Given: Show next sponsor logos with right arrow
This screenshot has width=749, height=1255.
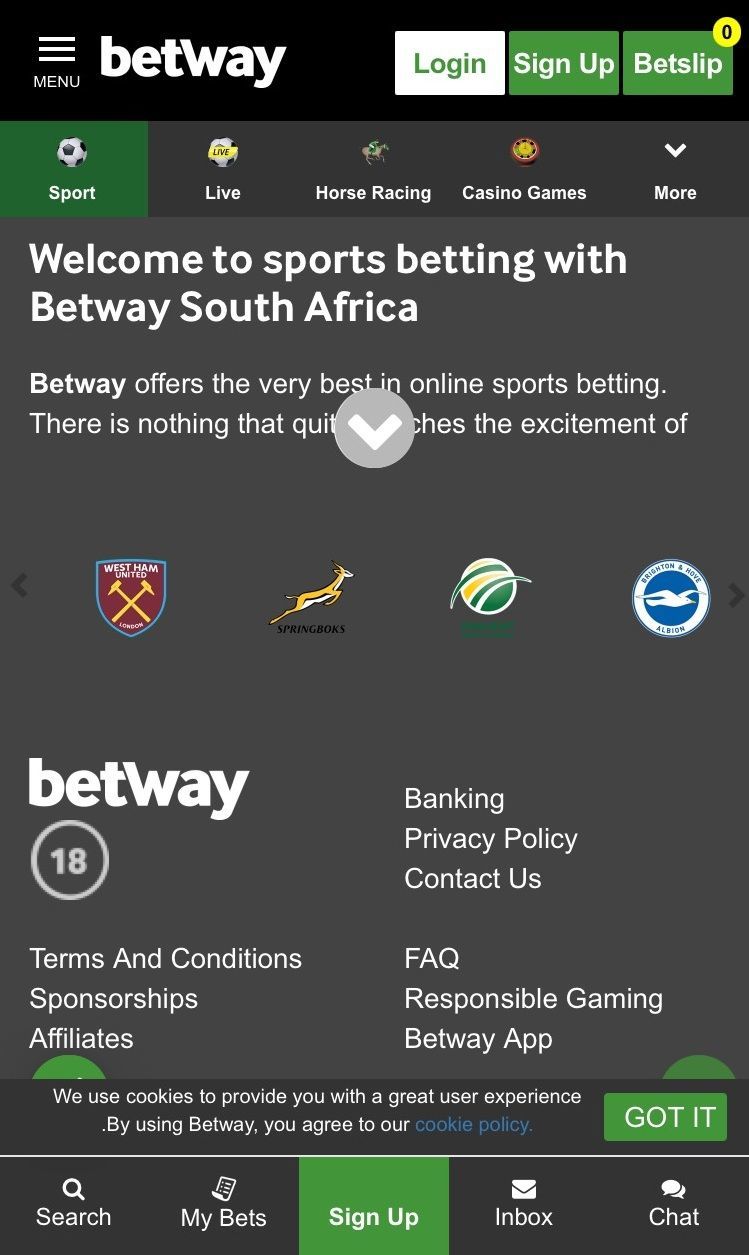Looking at the screenshot, I should [x=736, y=595].
